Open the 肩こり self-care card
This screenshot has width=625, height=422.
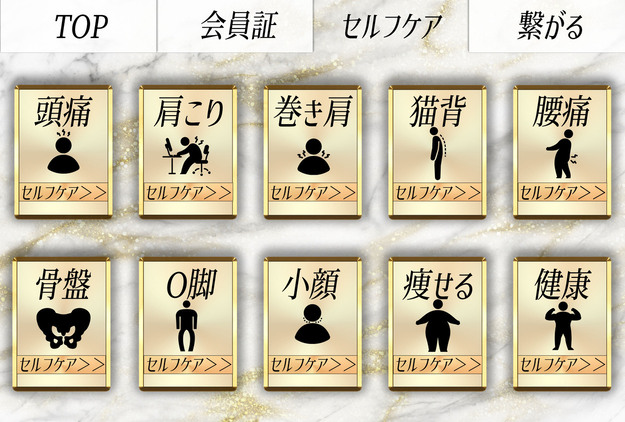[x=188, y=150]
